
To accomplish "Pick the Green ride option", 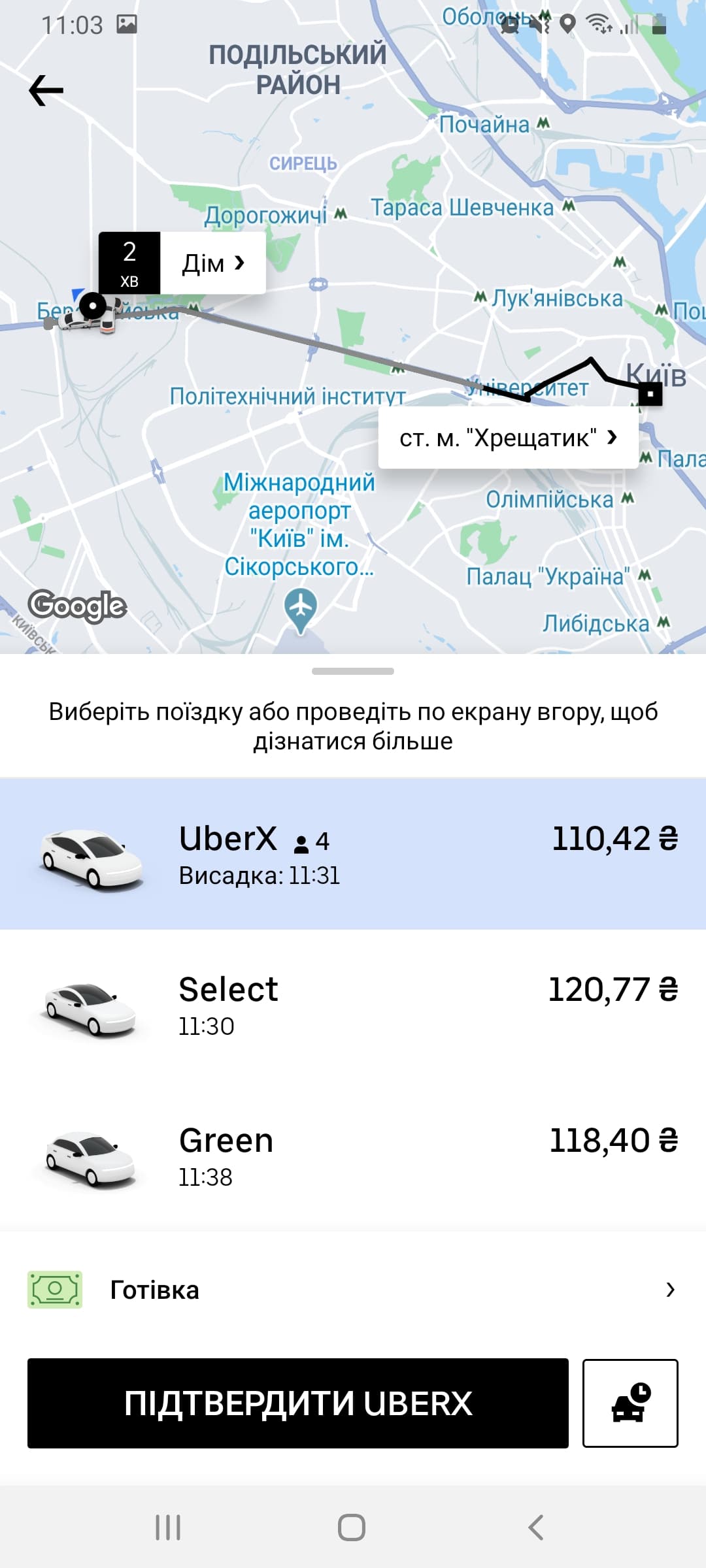I will (x=353, y=1156).
